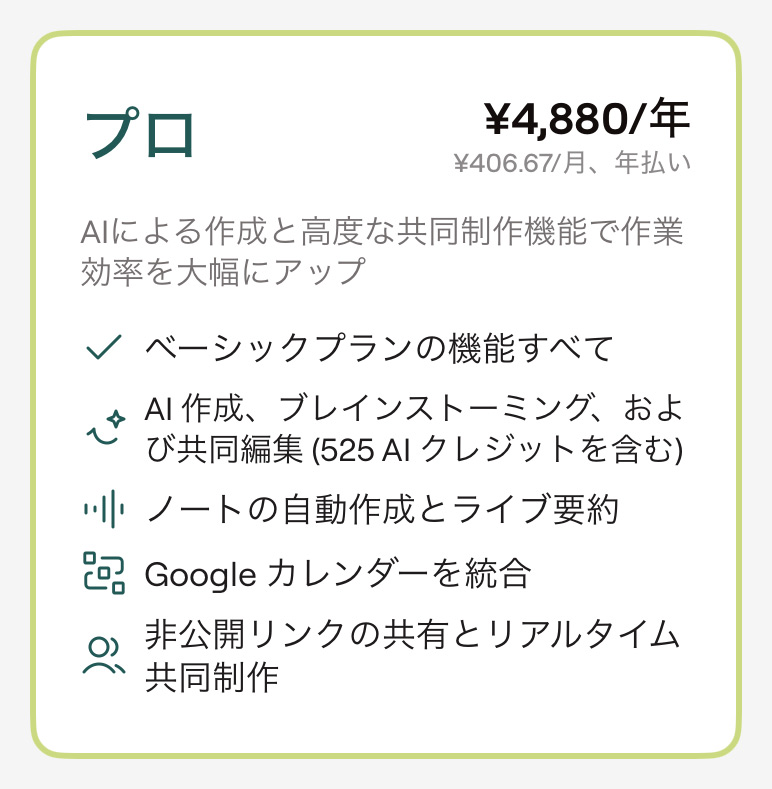Select the プロ annual plan card
The height and width of the screenshot is (789, 772).
point(386,394)
